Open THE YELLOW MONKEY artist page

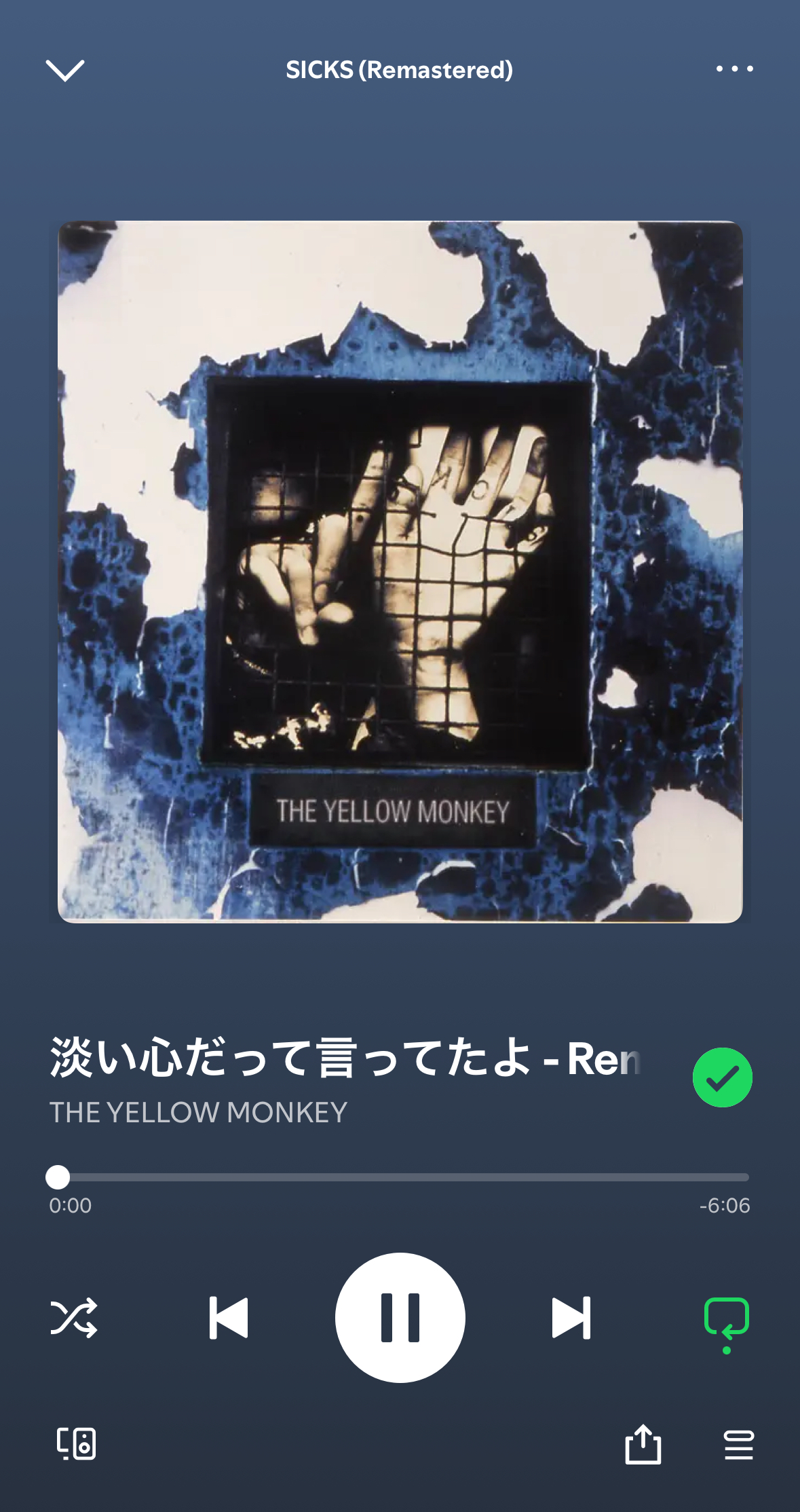pos(198,1113)
